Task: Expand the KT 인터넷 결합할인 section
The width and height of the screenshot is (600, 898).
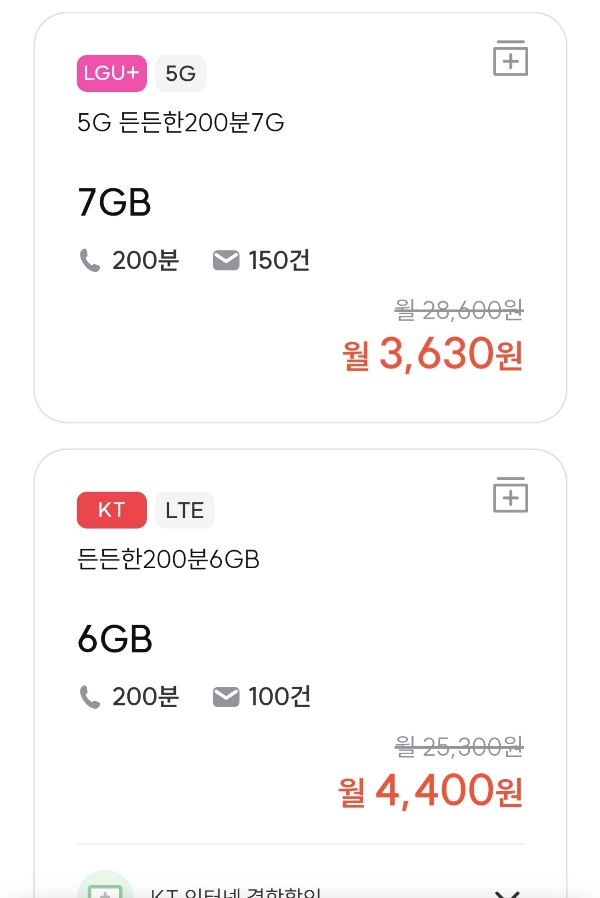Action: (509, 892)
